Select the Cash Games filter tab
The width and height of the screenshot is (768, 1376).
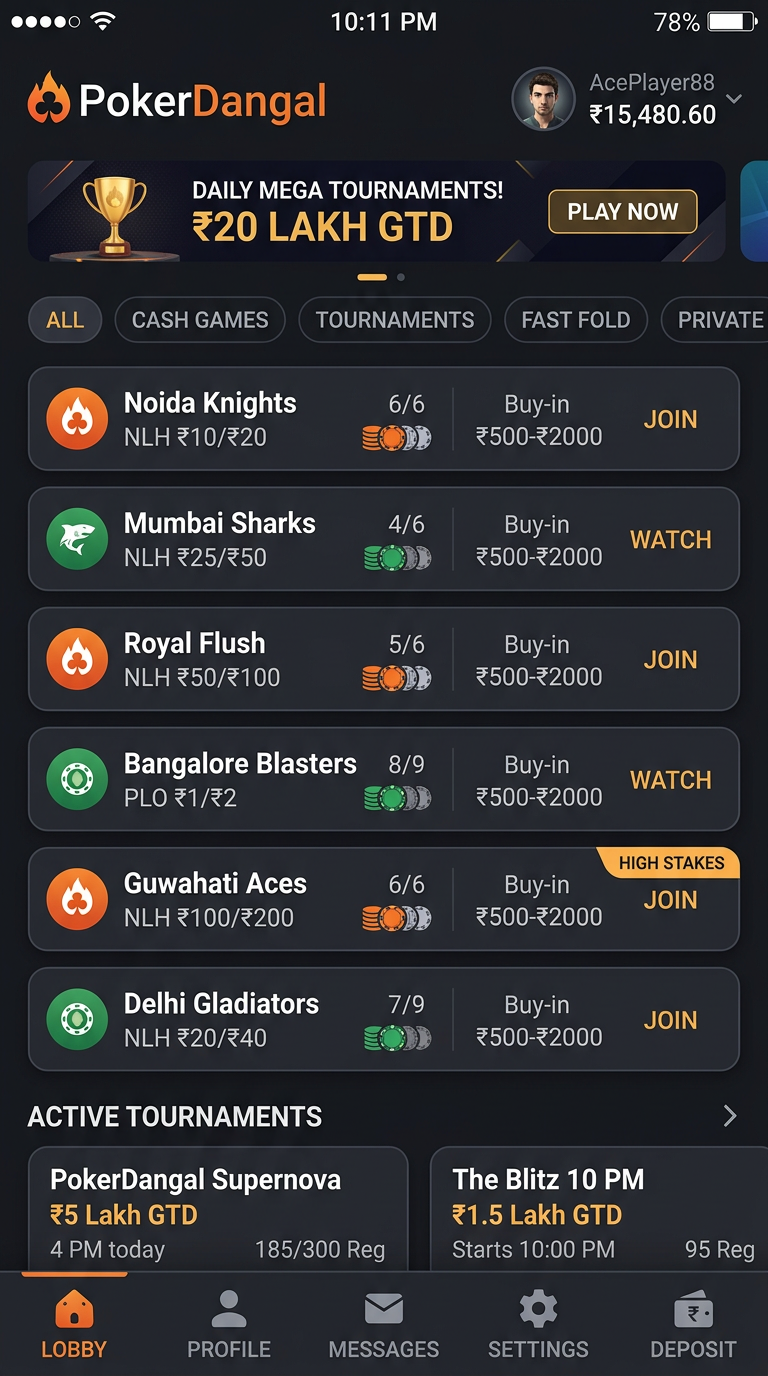point(199,320)
